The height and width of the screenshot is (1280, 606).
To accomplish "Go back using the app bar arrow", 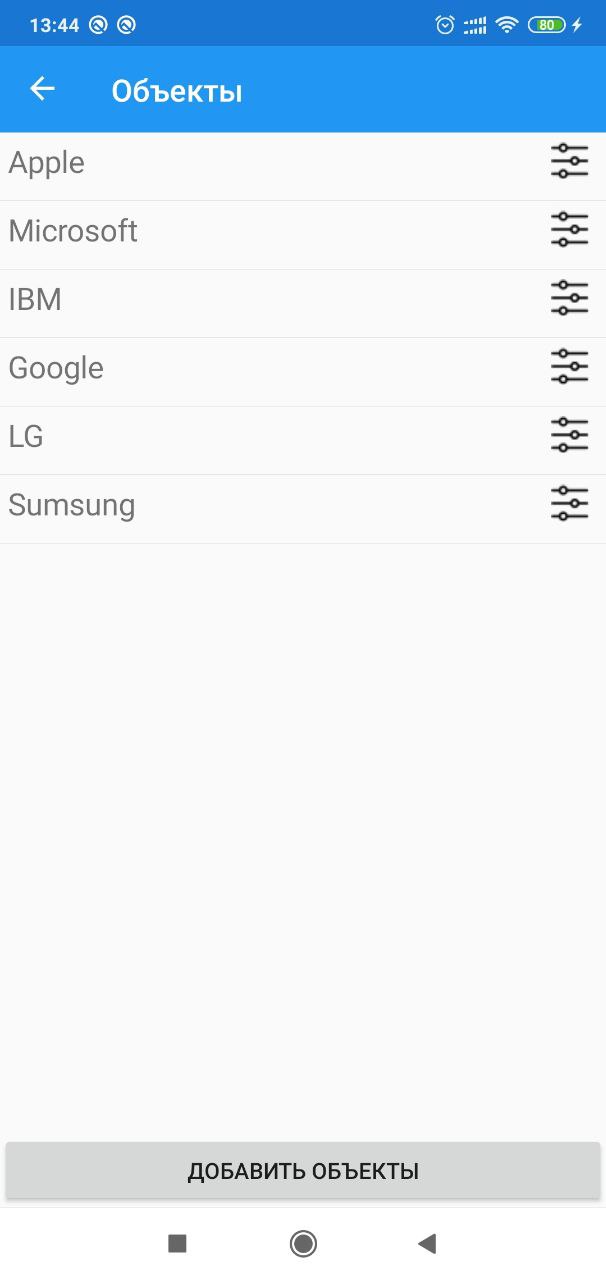I will 42,89.
